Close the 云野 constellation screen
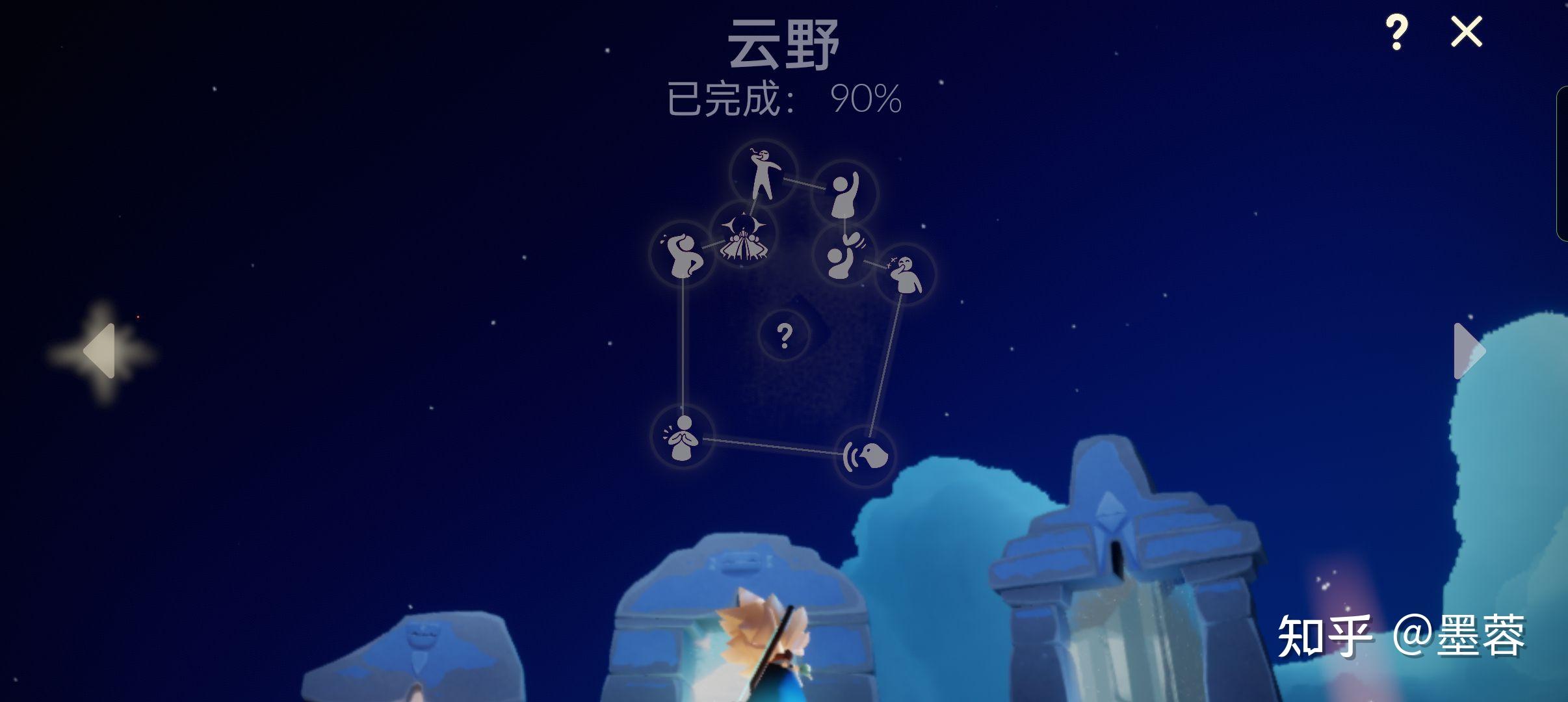This screenshot has width=1568, height=702. click(x=1467, y=32)
